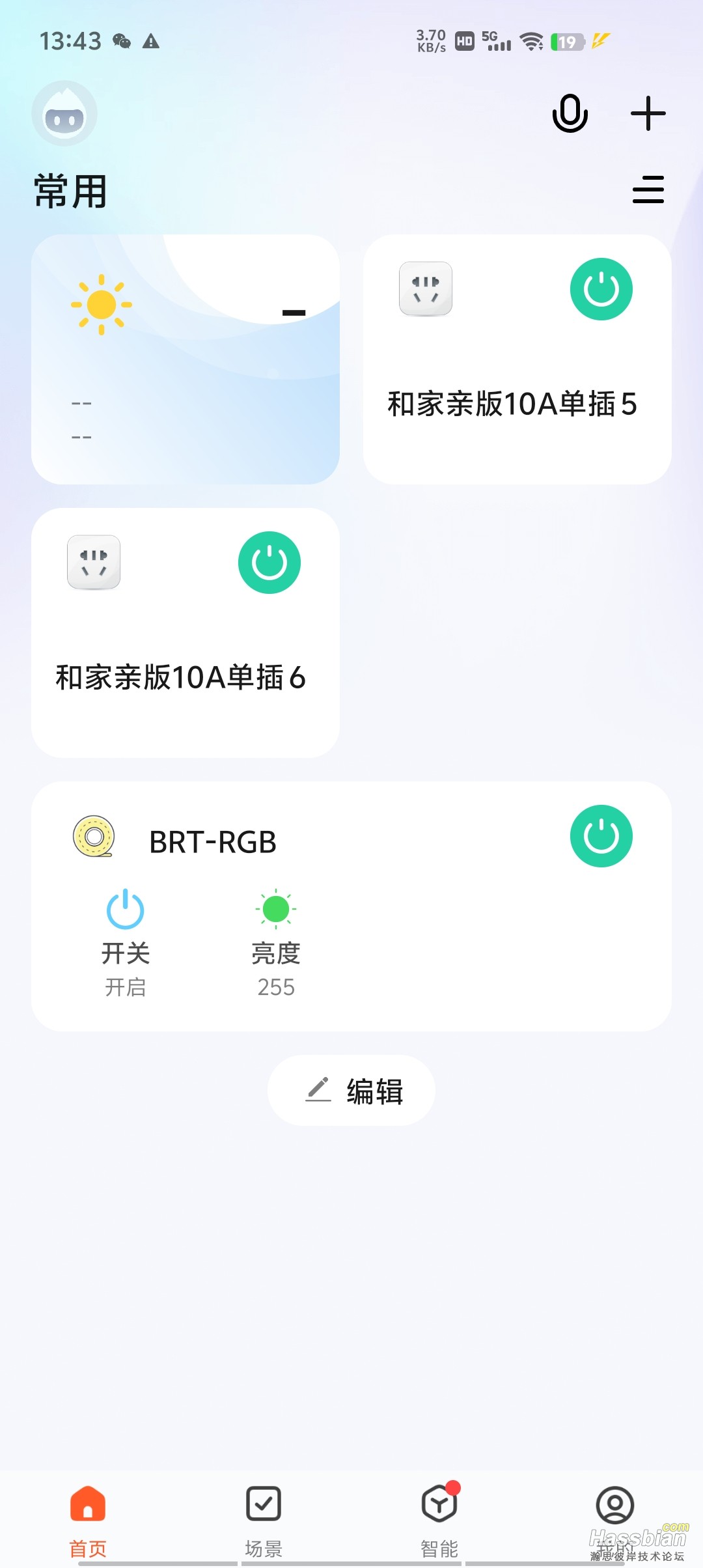Toggle power for 和家亲版10A单插5
Screen dimensions: 703x1568
click(601, 288)
